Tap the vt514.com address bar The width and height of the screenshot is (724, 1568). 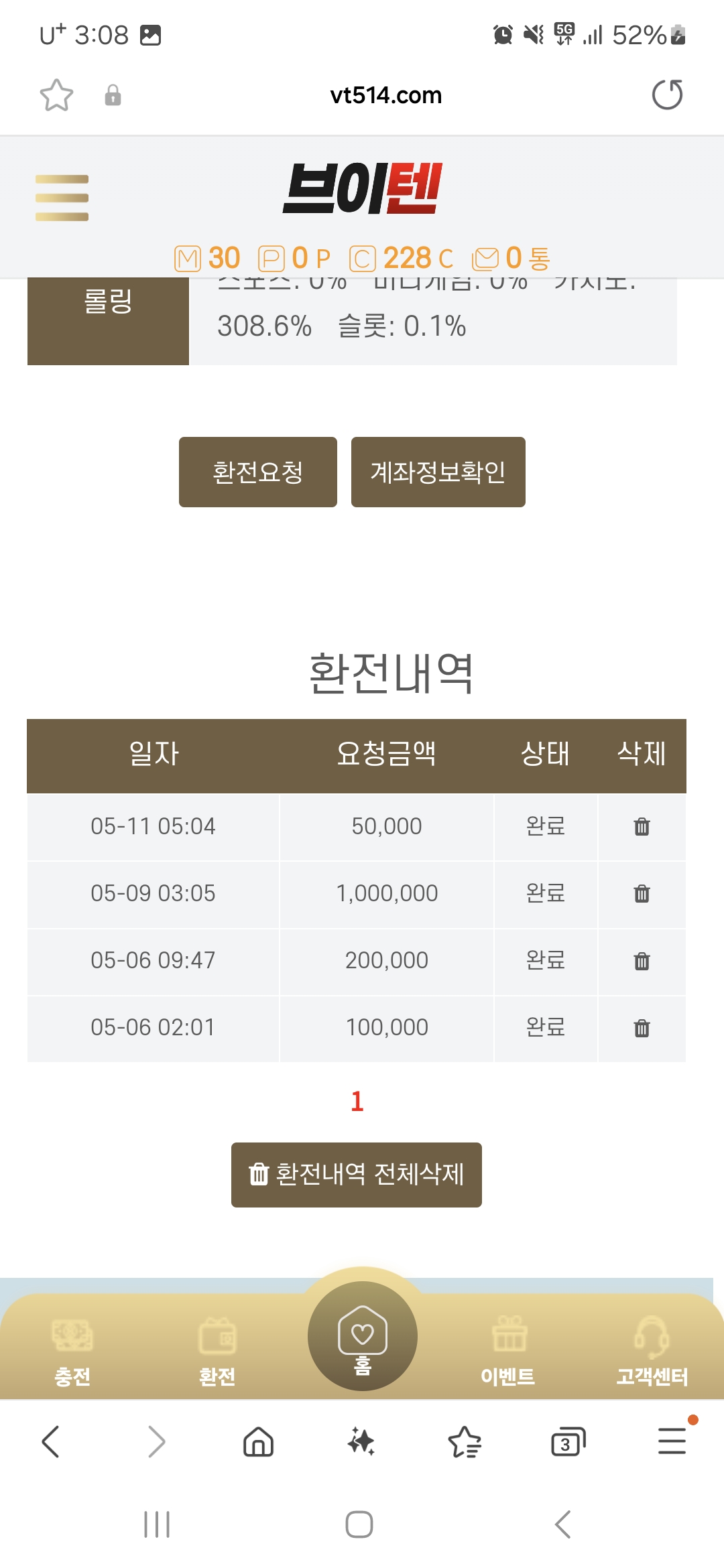point(386,95)
